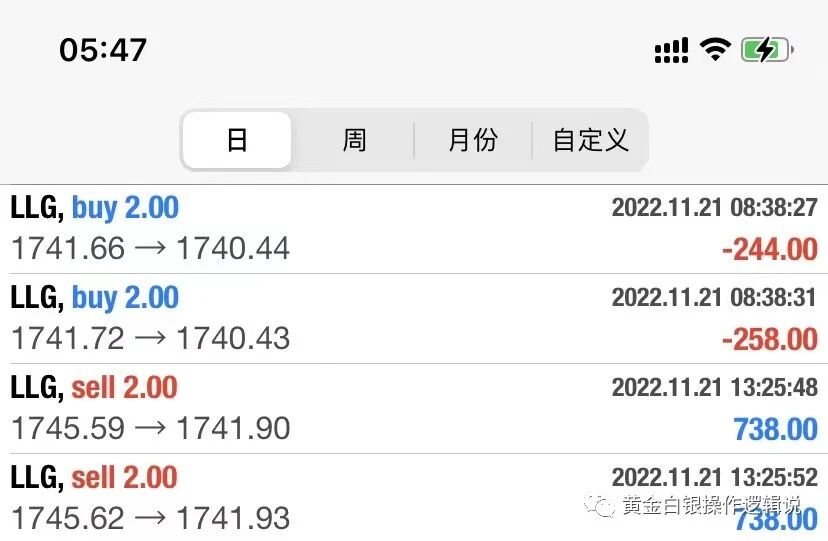Switch to the 月份 (month) segment
This screenshot has height=541, width=828.
coord(473,140)
